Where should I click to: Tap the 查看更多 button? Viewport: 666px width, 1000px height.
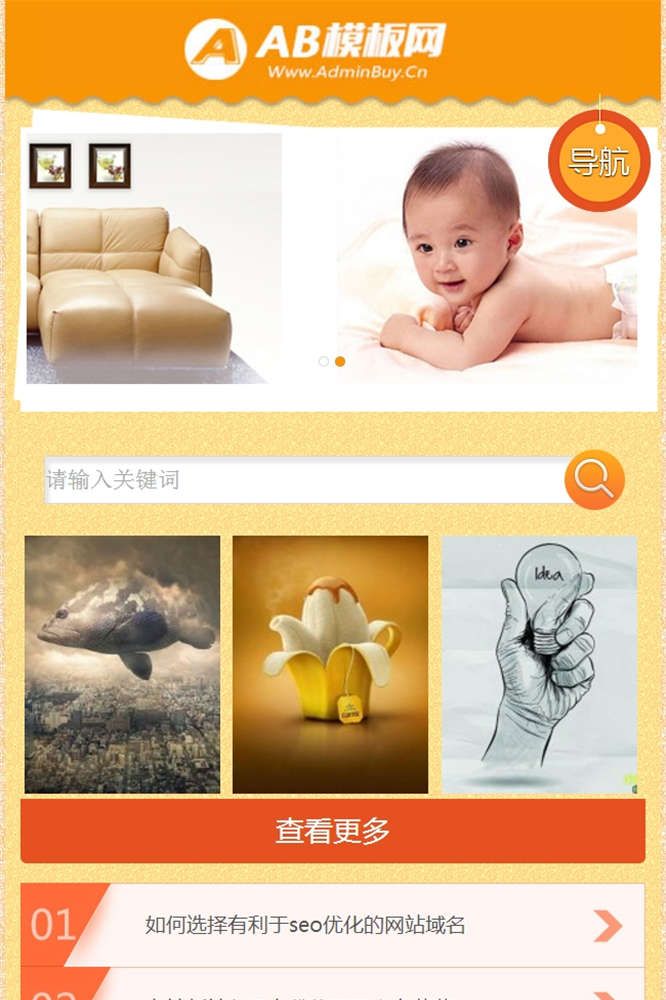[332, 831]
